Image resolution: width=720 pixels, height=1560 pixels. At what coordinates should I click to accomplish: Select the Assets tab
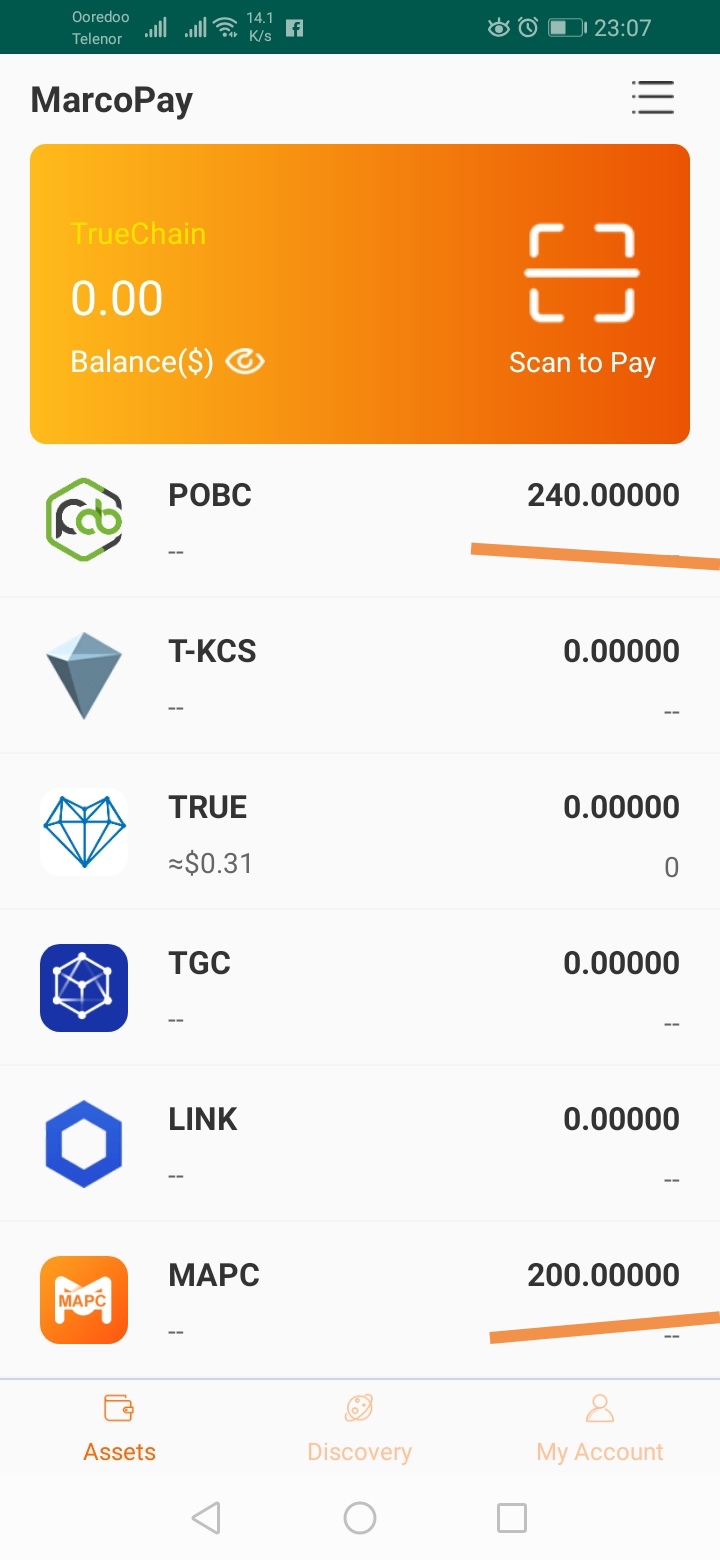120,1430
